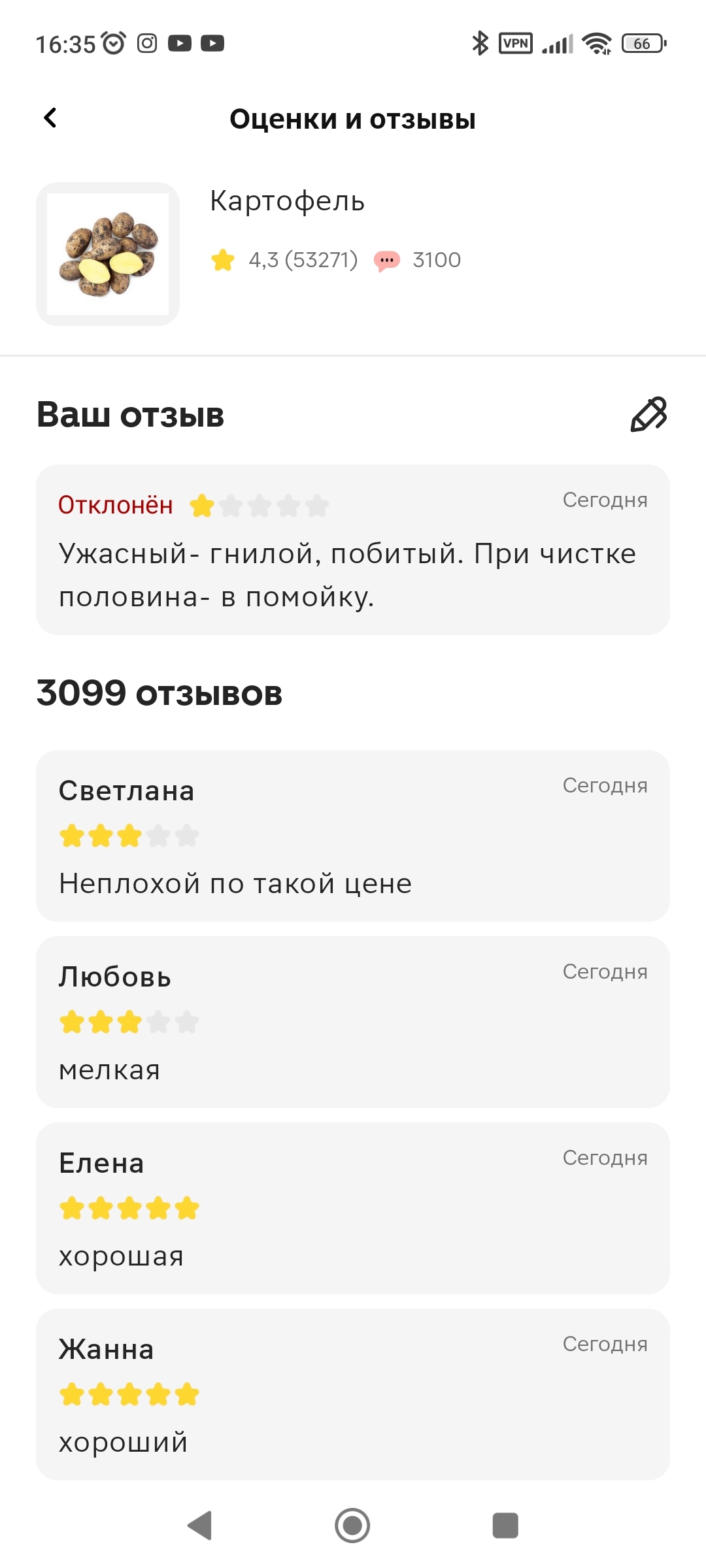
Task: Go back from Оценки и отзывы
Action: 50,118
